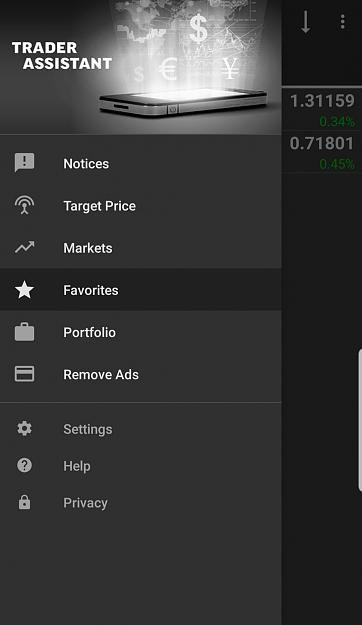
Task: Open the Help page
Action: (x=140, y=466)
